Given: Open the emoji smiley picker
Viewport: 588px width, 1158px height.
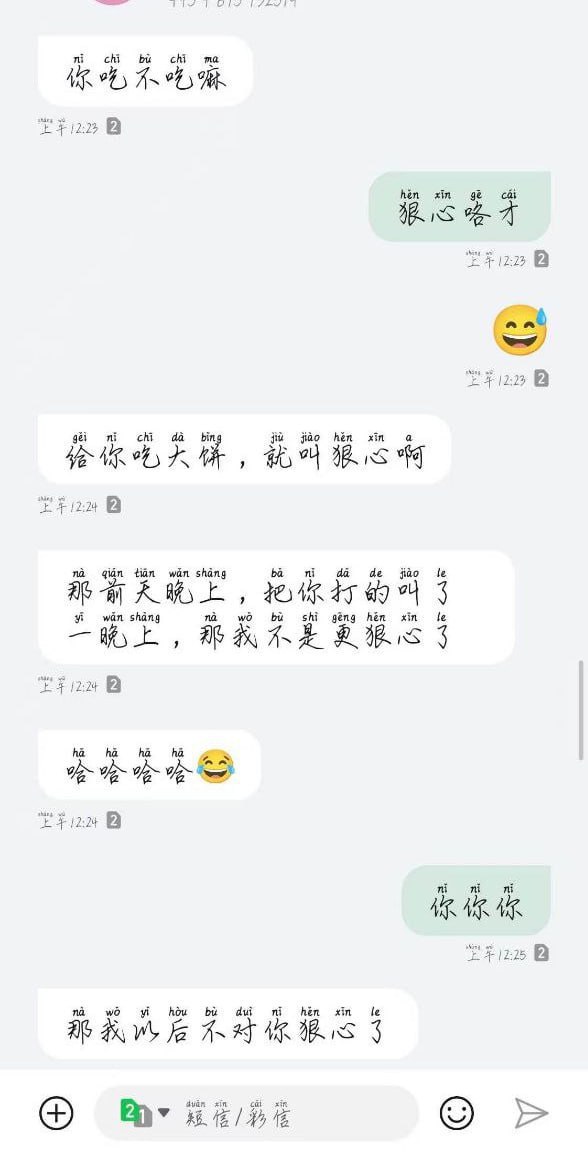Looking at the screenshot, I should point(457,1112).
